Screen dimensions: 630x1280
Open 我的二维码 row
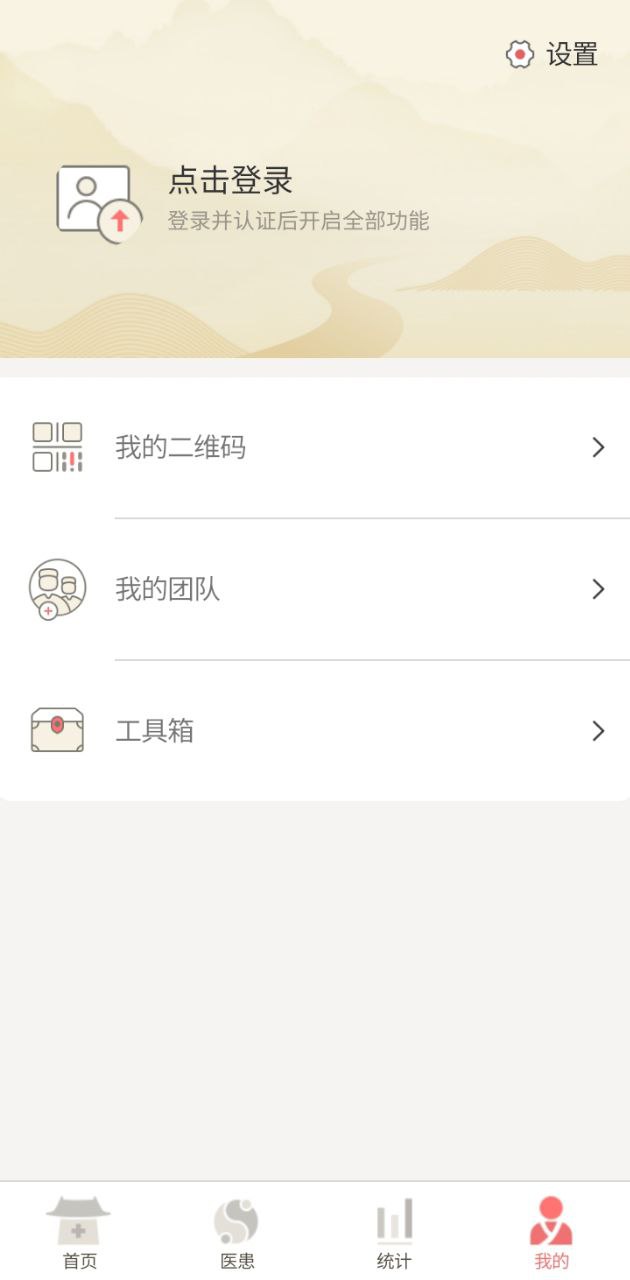pyautogui.click(x=315, y=447)
